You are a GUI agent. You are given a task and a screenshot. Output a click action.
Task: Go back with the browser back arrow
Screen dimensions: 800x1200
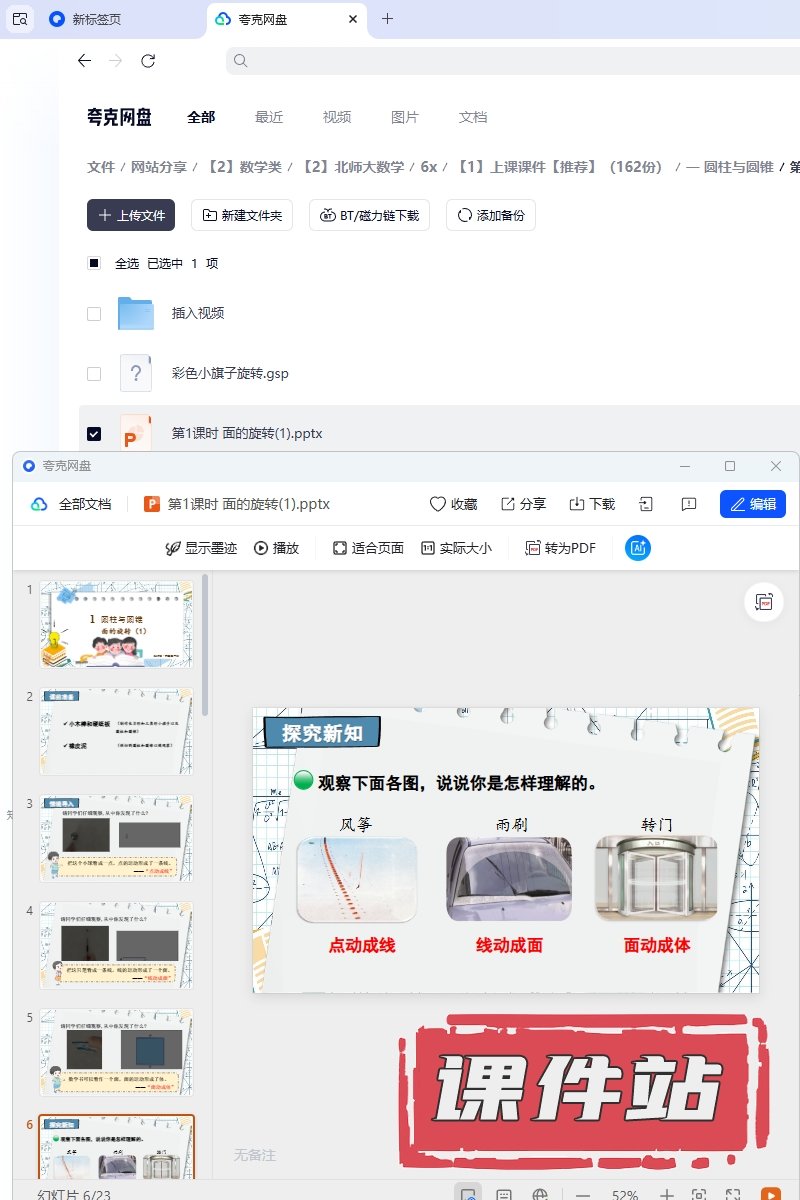click(x=85, y=61)
